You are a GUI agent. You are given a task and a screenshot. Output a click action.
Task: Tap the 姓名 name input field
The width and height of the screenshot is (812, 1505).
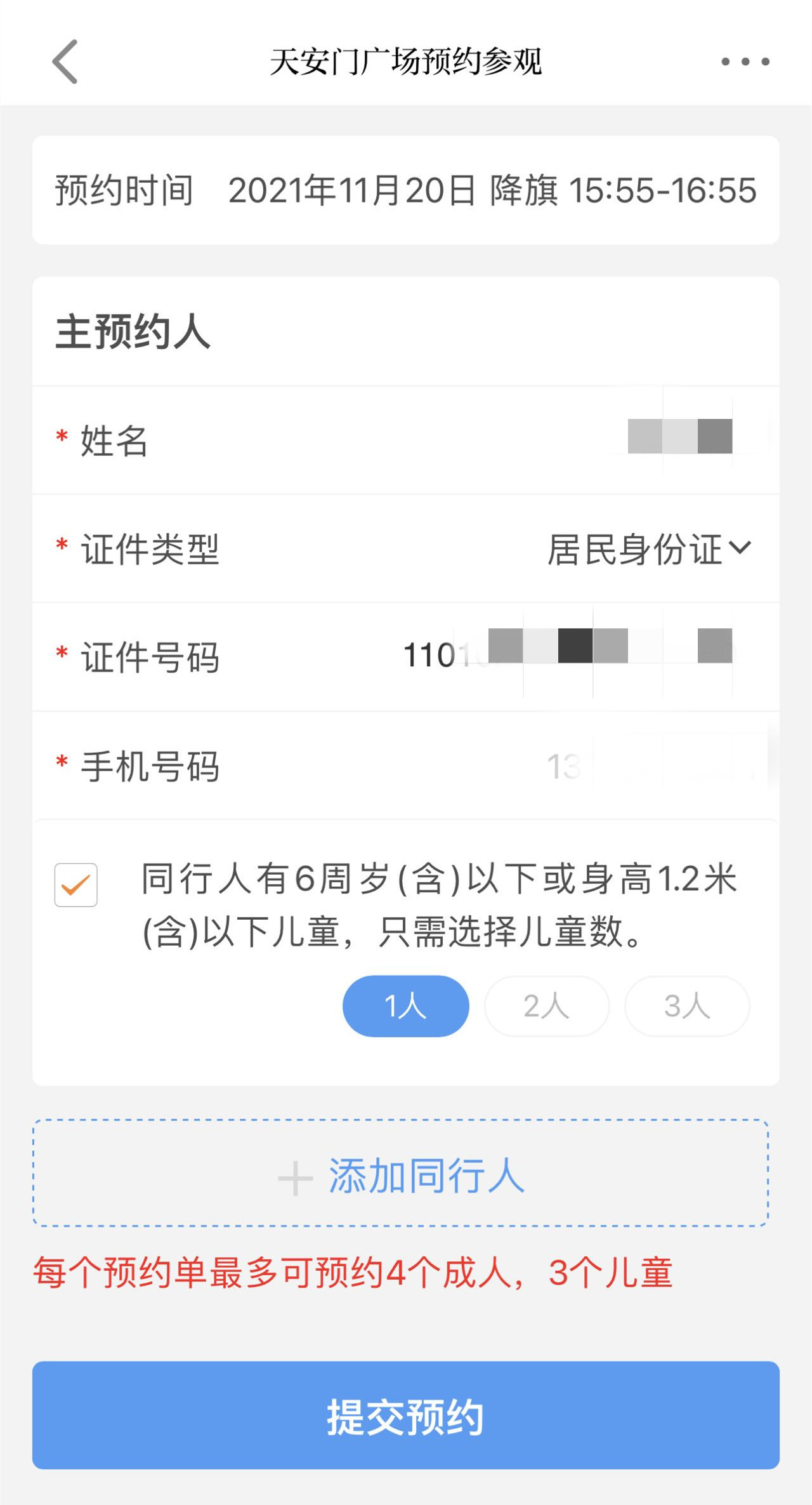pyautogui.click(x=406, y=440)
